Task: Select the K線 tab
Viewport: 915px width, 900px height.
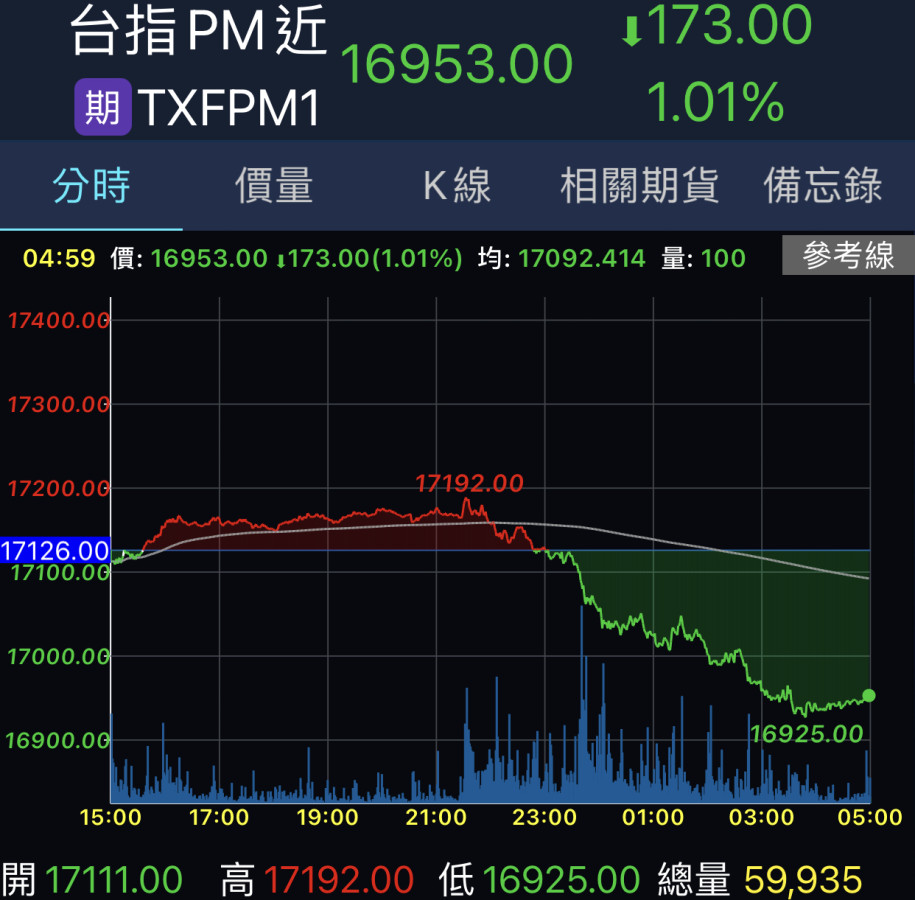Action: 457,186
